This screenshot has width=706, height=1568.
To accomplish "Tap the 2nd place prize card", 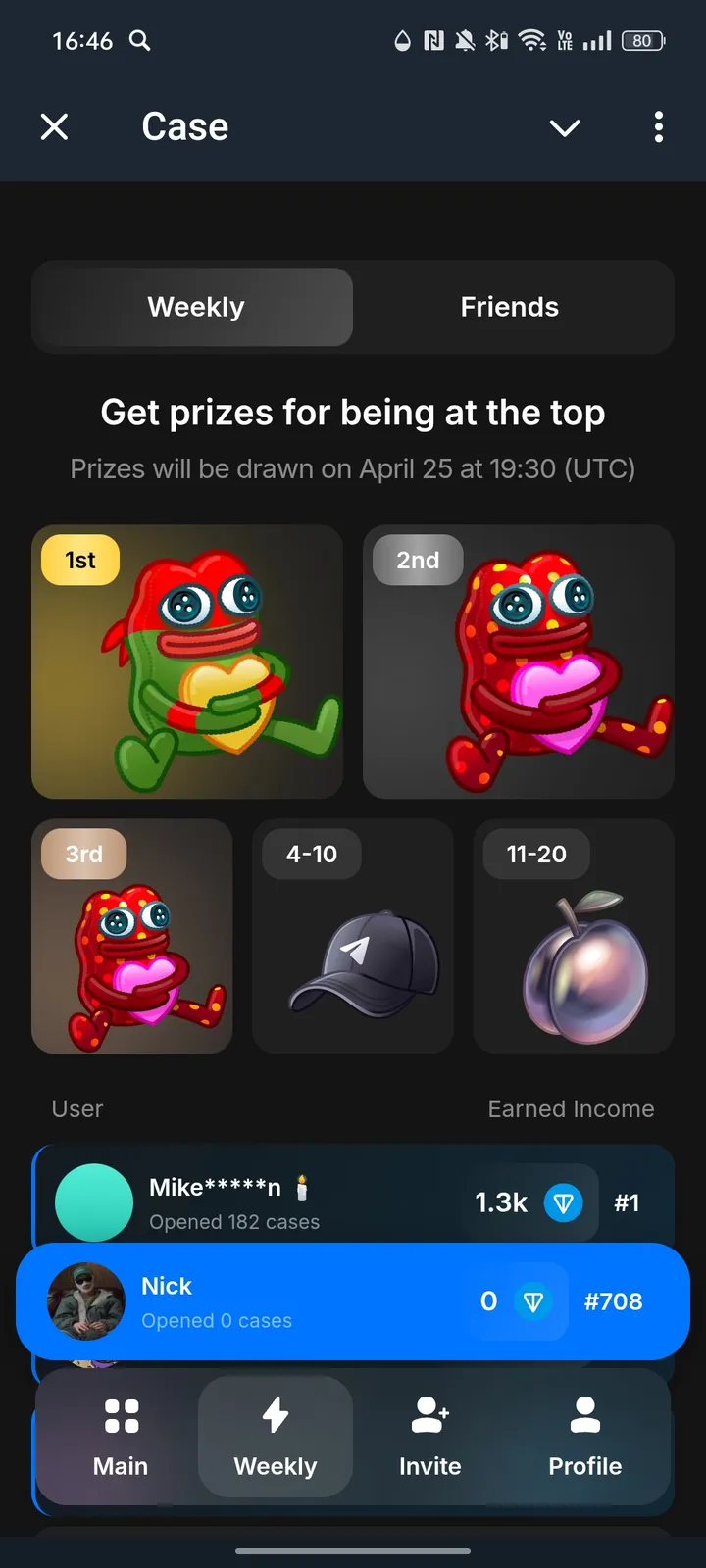I will [518, 661].
